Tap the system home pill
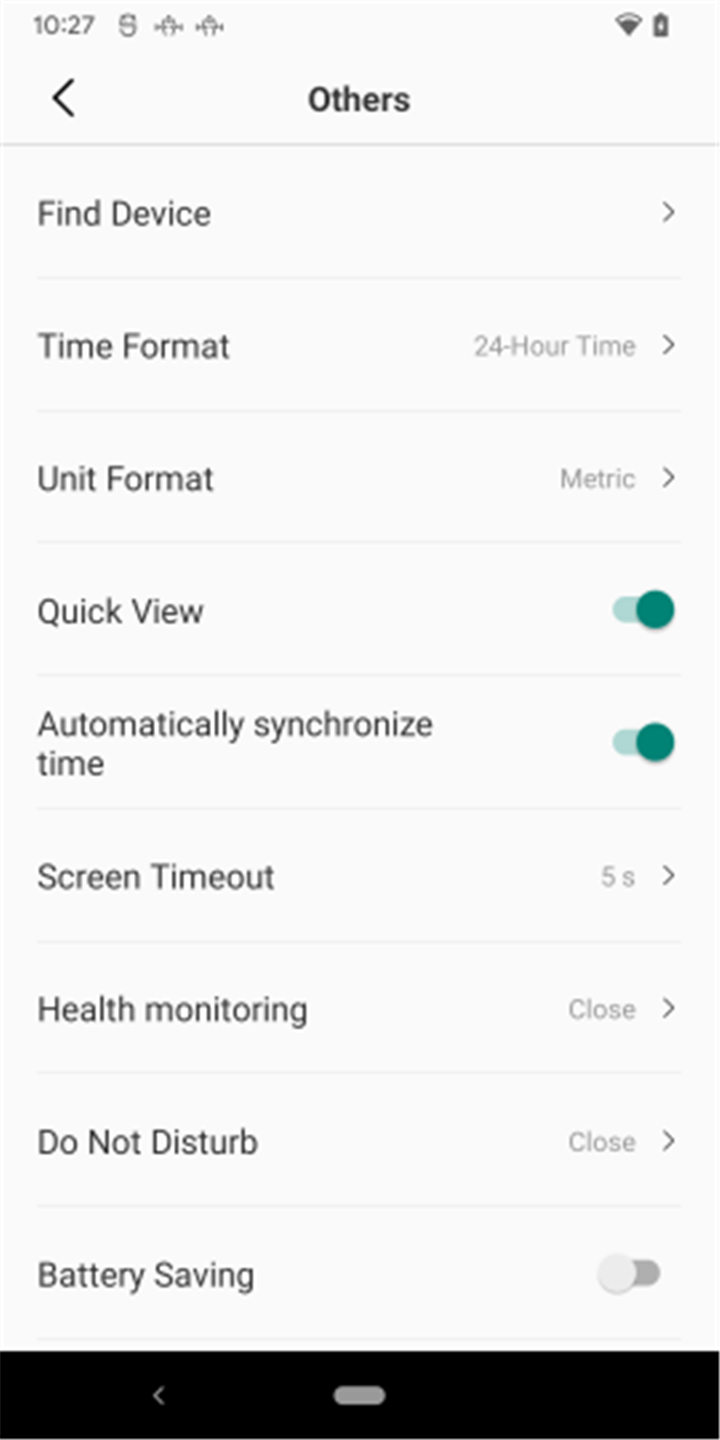Viewport: 720px width, 1440px height. click(x=360, y=1395)
